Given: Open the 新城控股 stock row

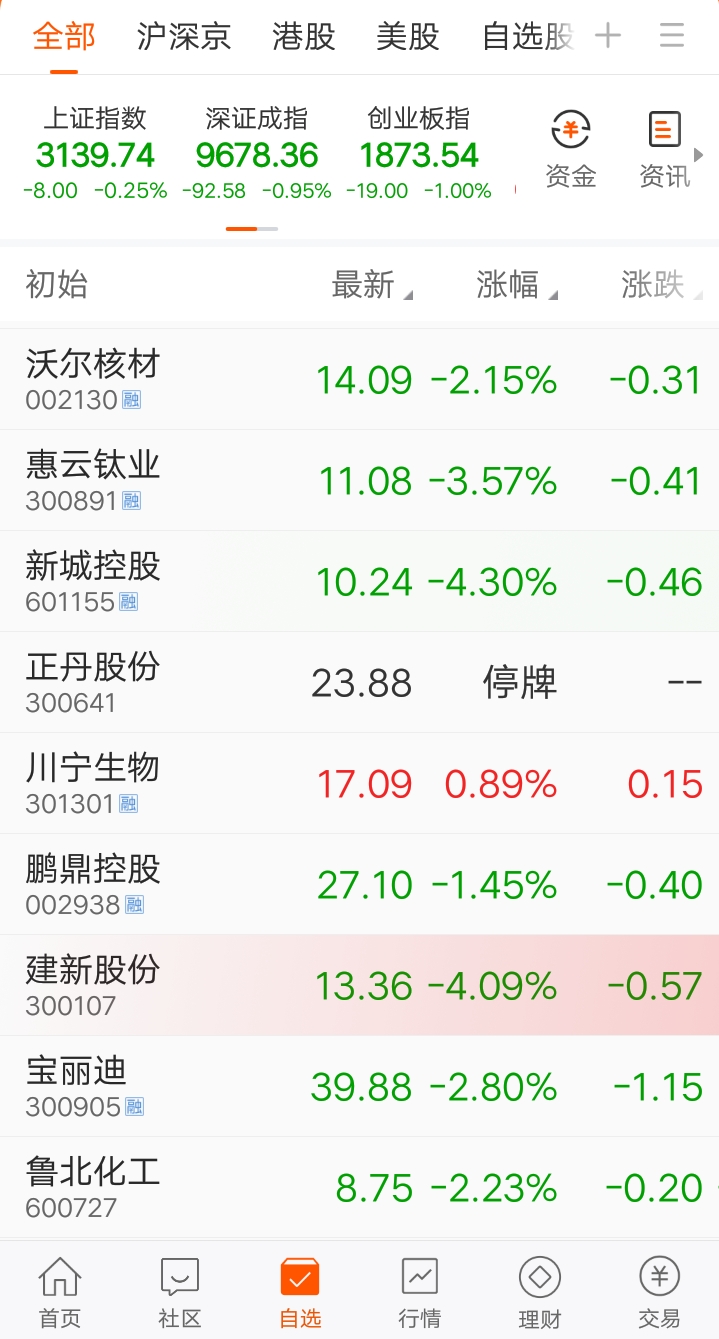Looking at the screenshot, I should (359, 581).
